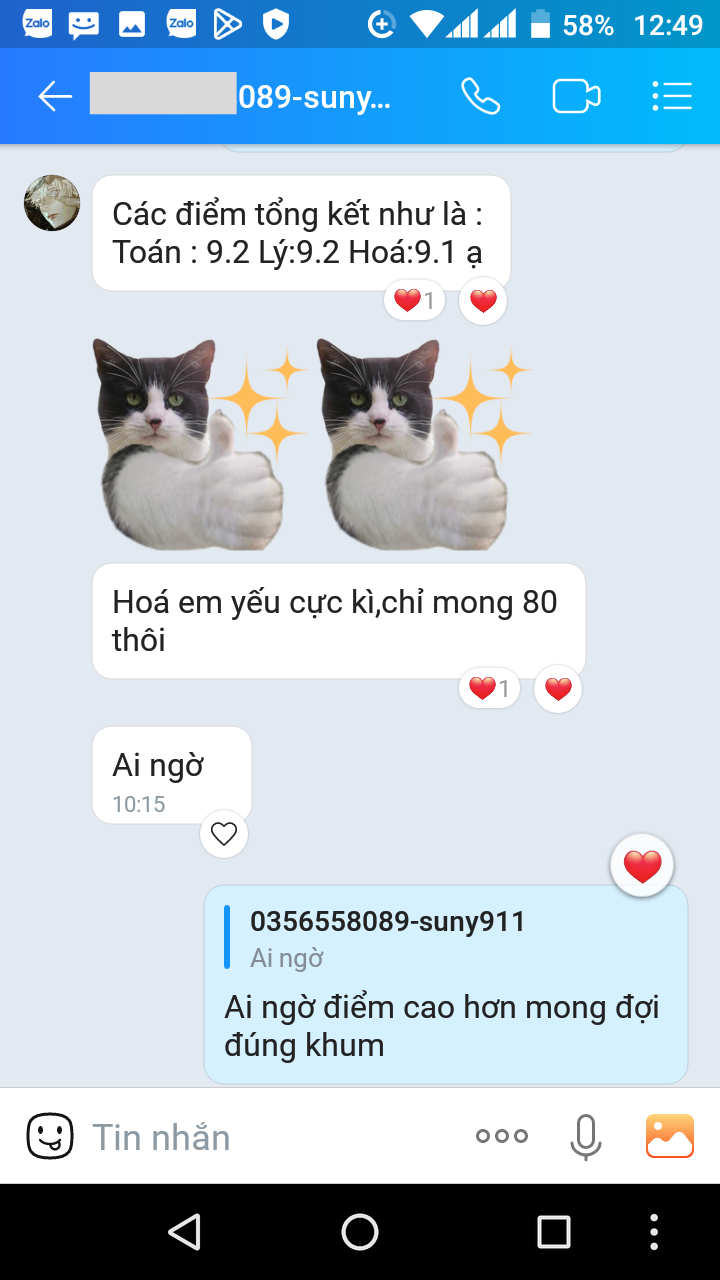Open recent apps
This screenshot has width=720, height=1280.
click(x=553, y=1232)
